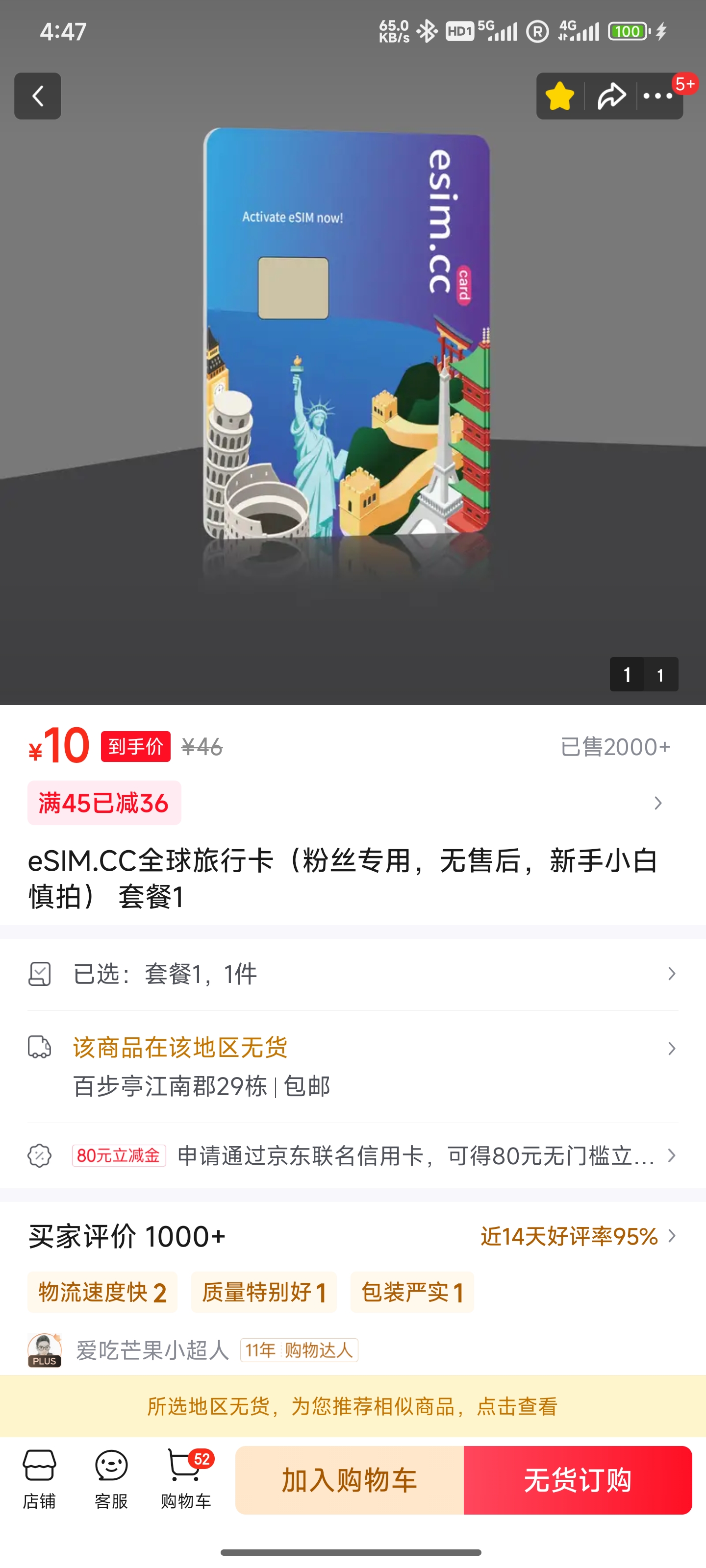706x1568 pixels.
Task: Filter reviews by 物流速度快
Action: (x=102, y=1292)
